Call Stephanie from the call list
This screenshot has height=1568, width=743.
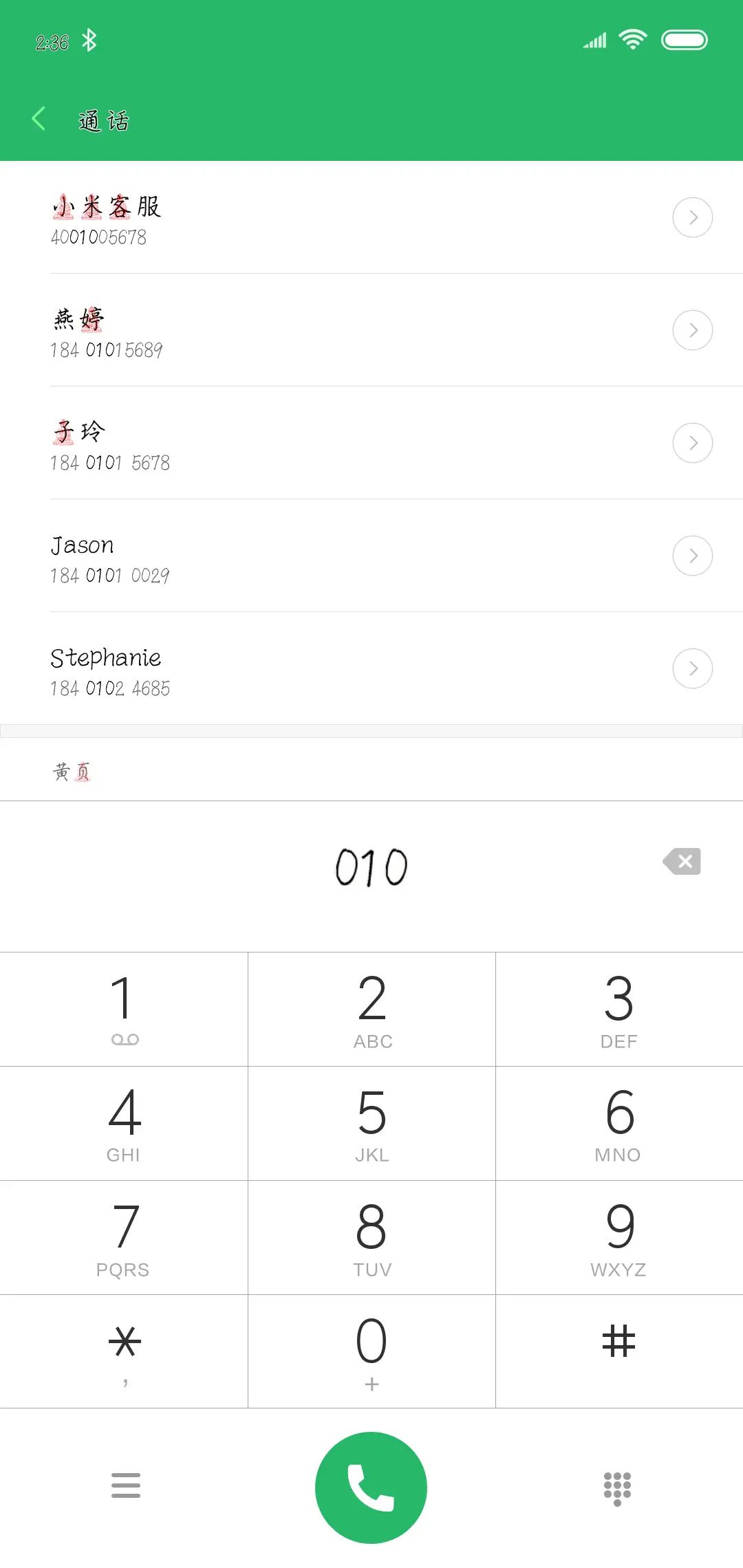pos(275,668)
